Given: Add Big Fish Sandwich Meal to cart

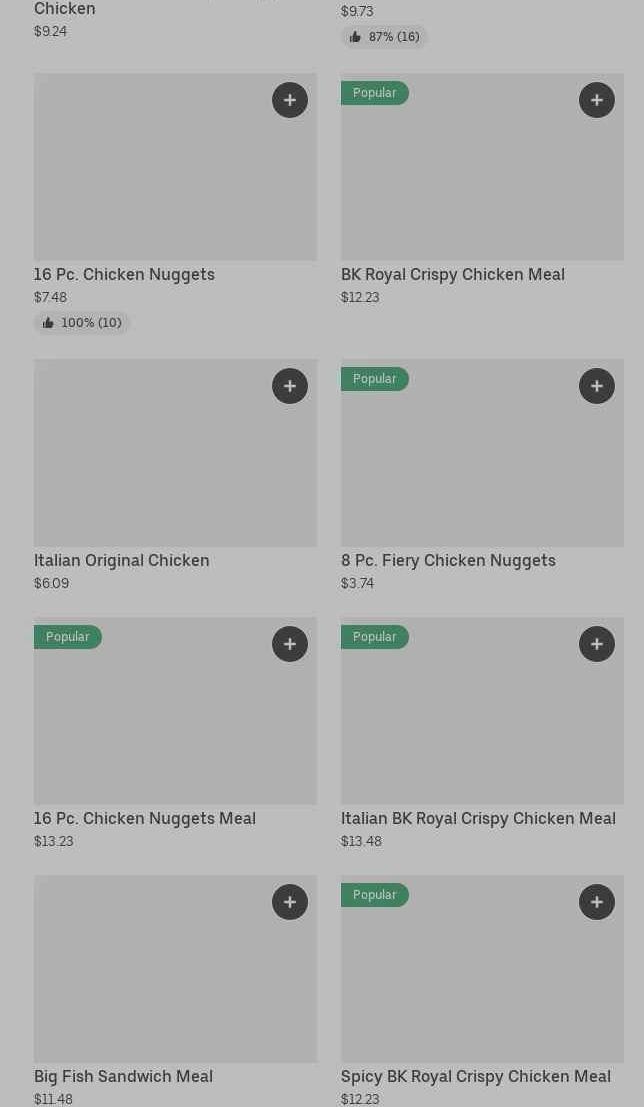Looking at the screenshot, I should click(x=290, y=902).
